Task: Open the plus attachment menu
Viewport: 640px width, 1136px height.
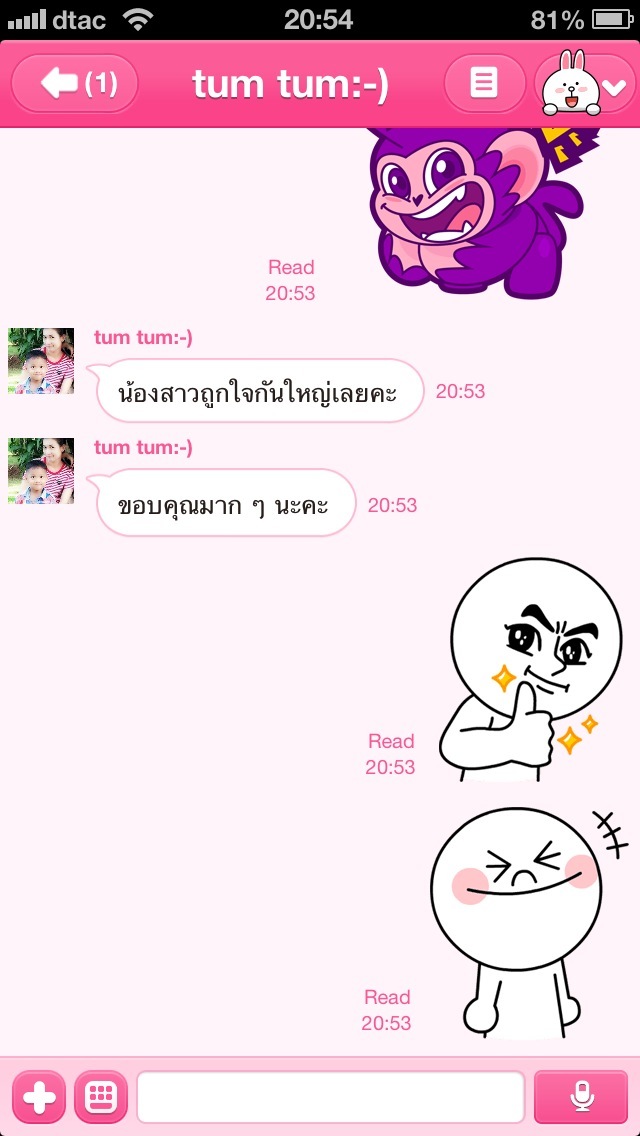Action: coord(38,1097)
